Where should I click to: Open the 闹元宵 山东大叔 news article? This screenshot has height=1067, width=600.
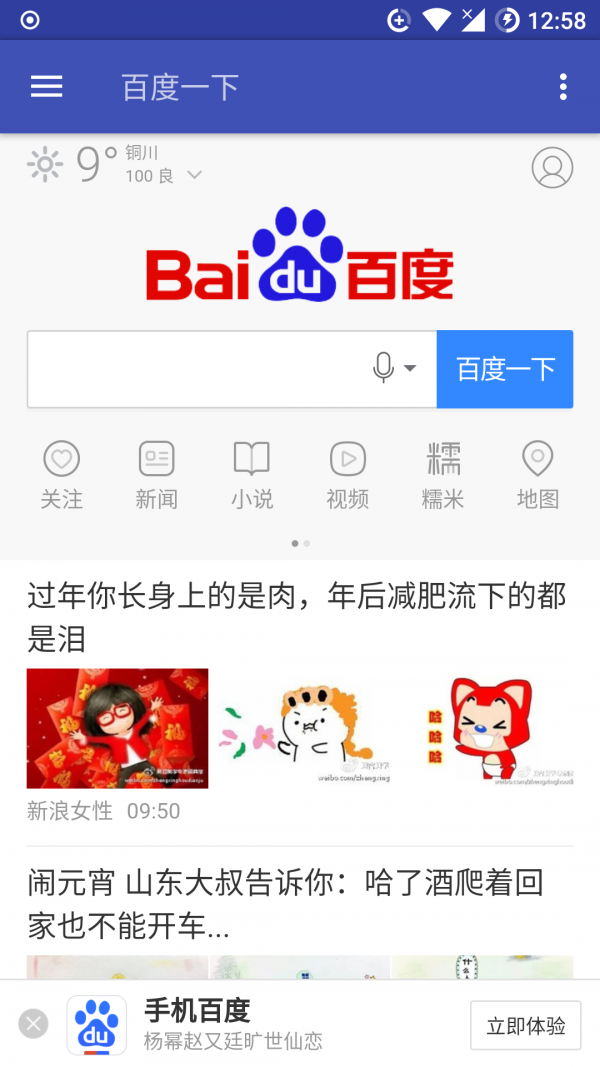(286, 904)
